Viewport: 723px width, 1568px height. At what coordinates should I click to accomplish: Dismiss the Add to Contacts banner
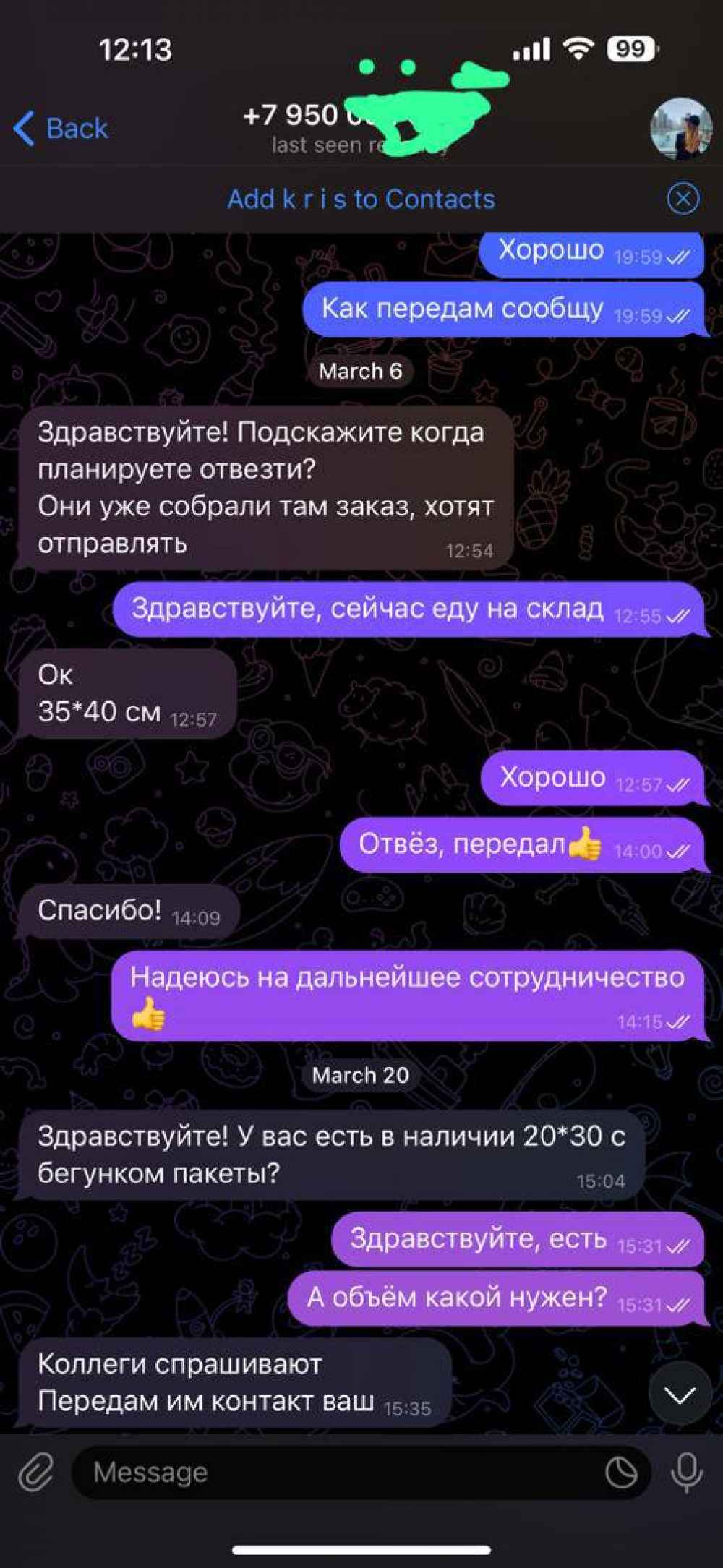(x=683, y=198)
